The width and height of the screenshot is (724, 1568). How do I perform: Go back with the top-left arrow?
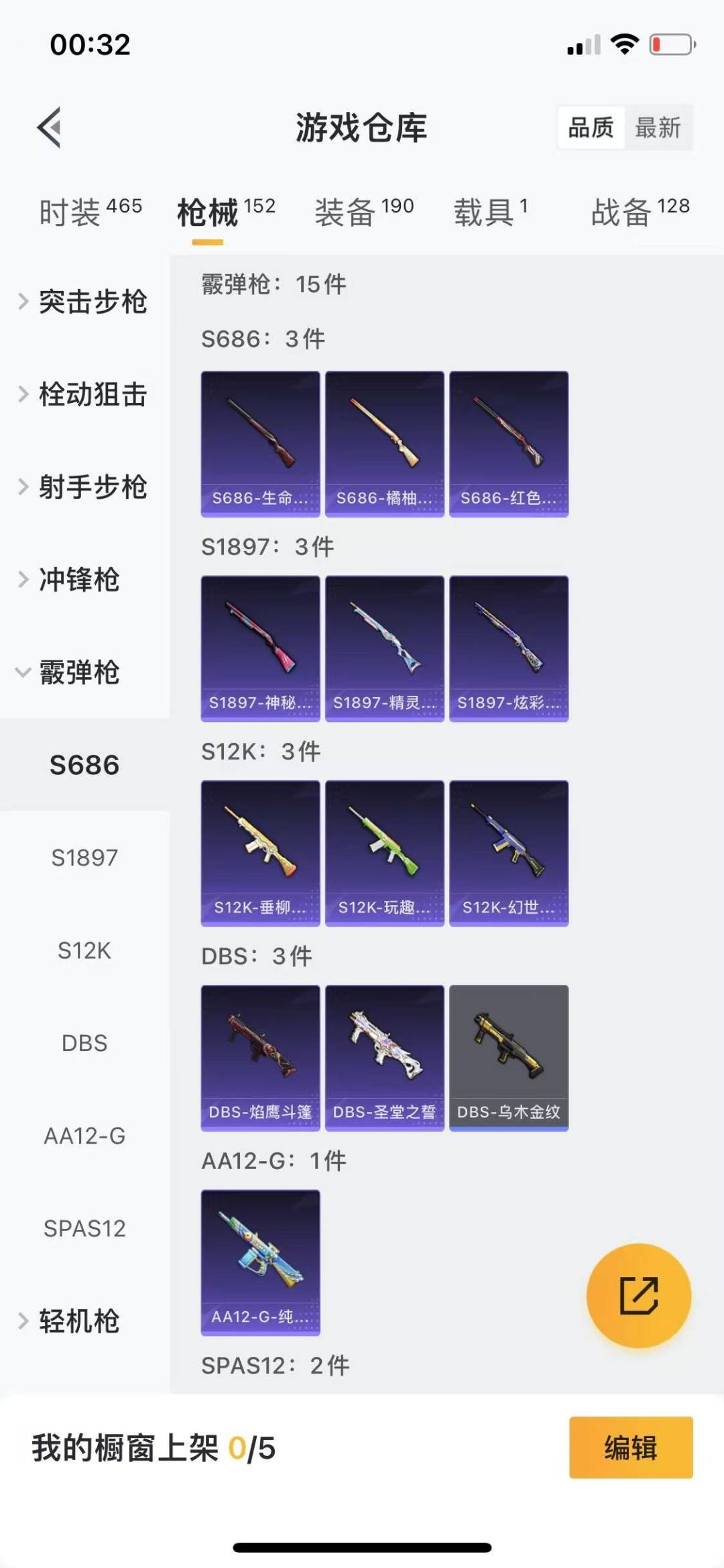click(50, 127)
